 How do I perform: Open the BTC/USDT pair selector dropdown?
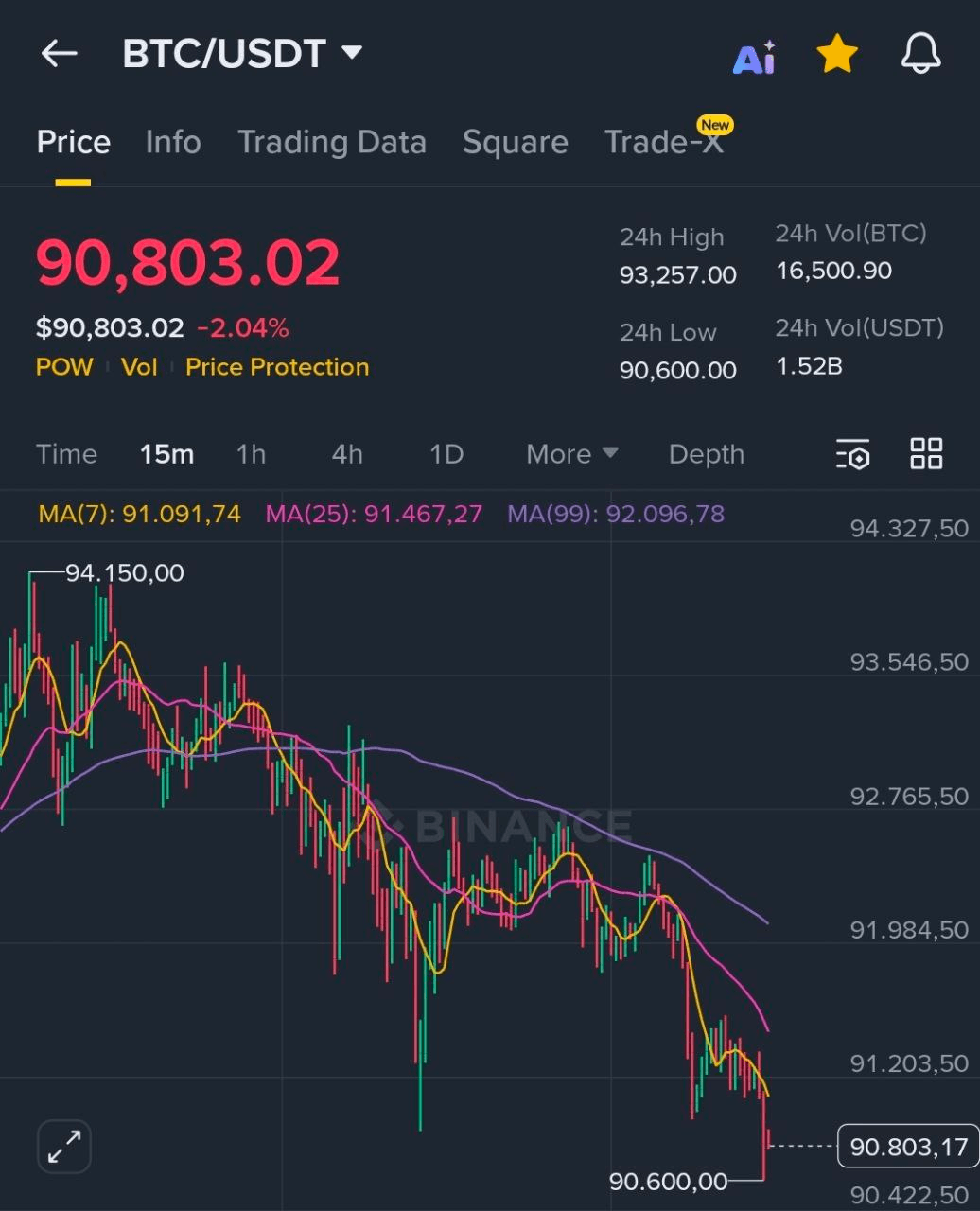coord(242,54)
